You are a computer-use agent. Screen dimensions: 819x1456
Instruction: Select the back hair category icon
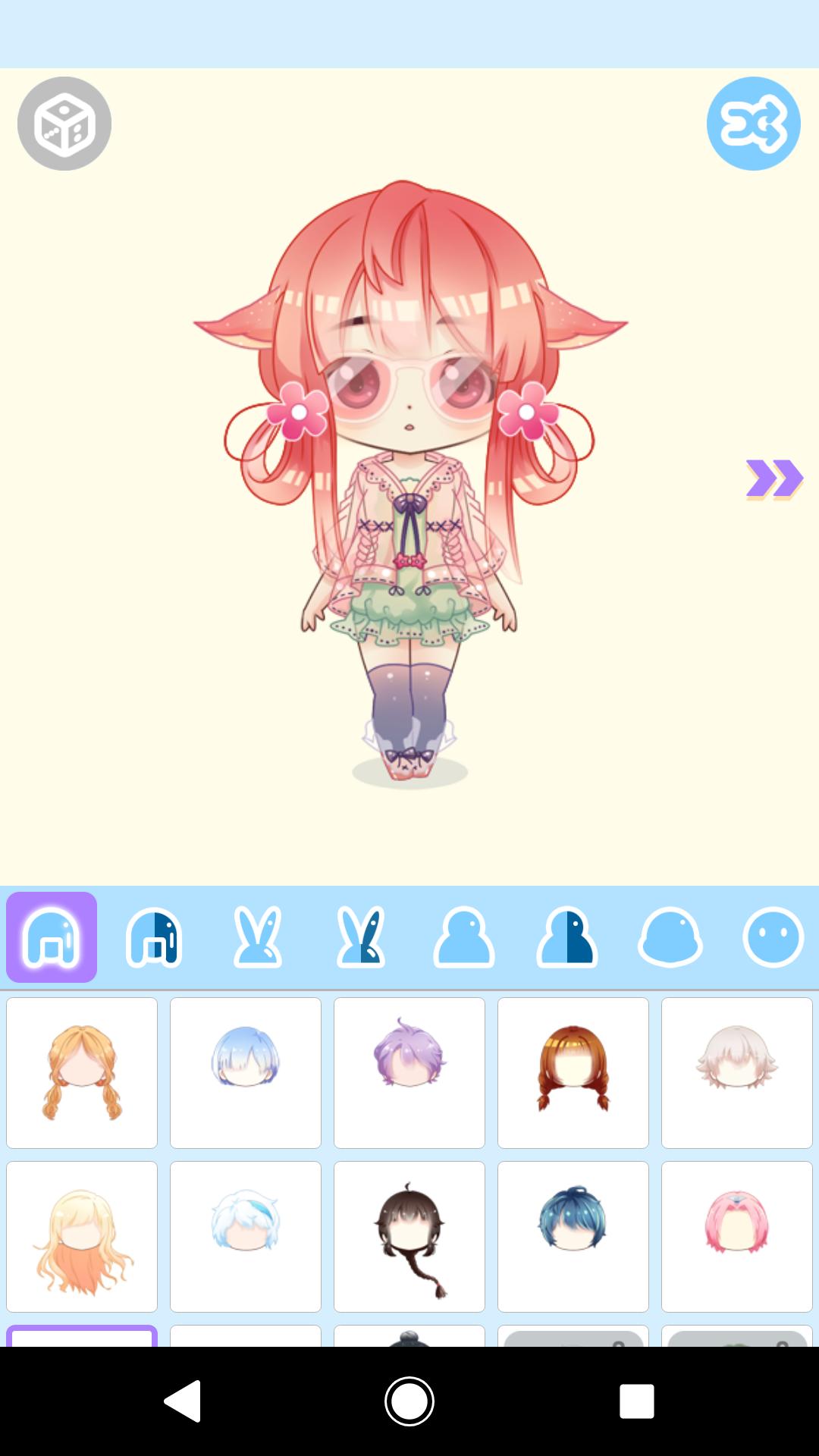[153, 938]
